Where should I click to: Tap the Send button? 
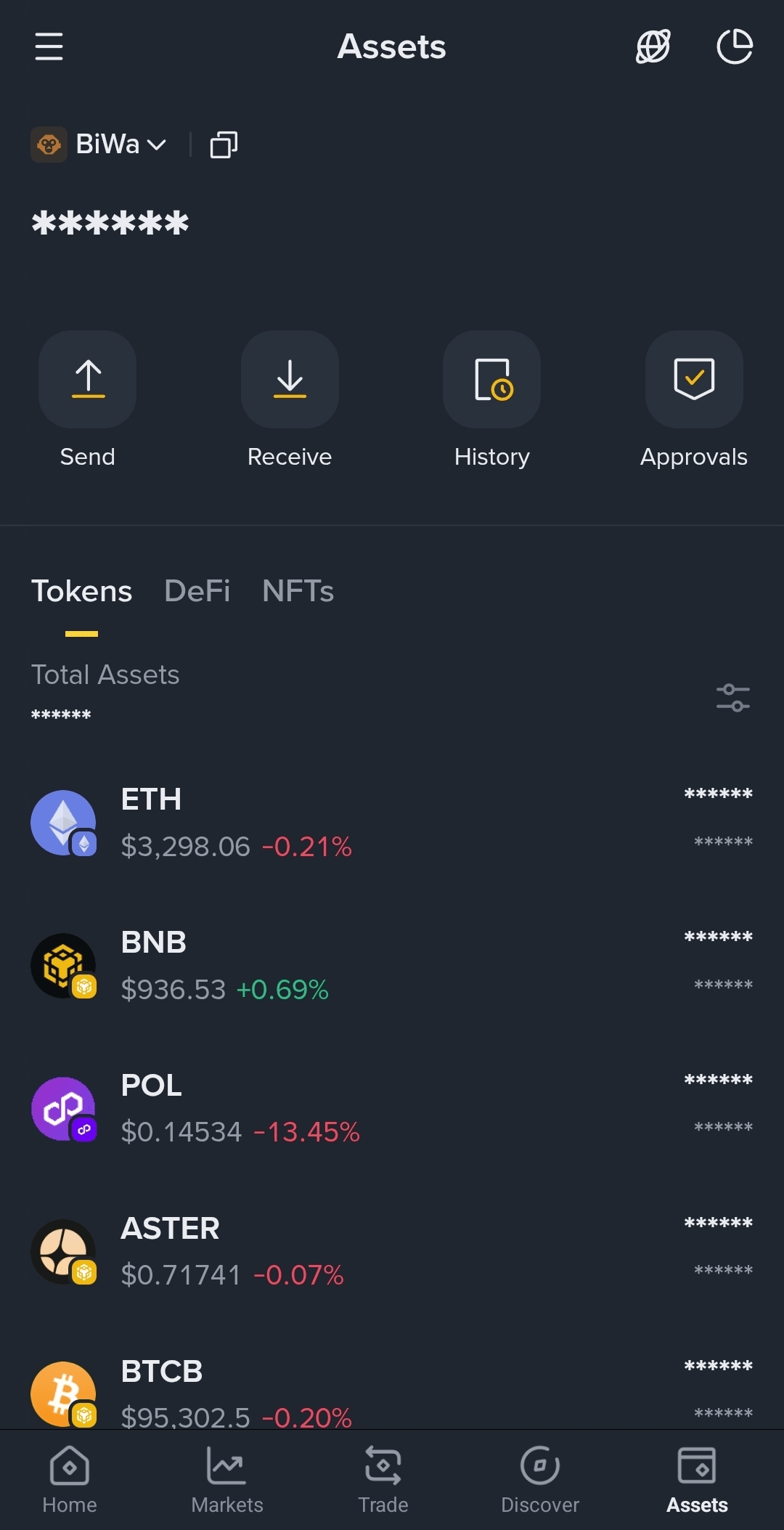88,380
